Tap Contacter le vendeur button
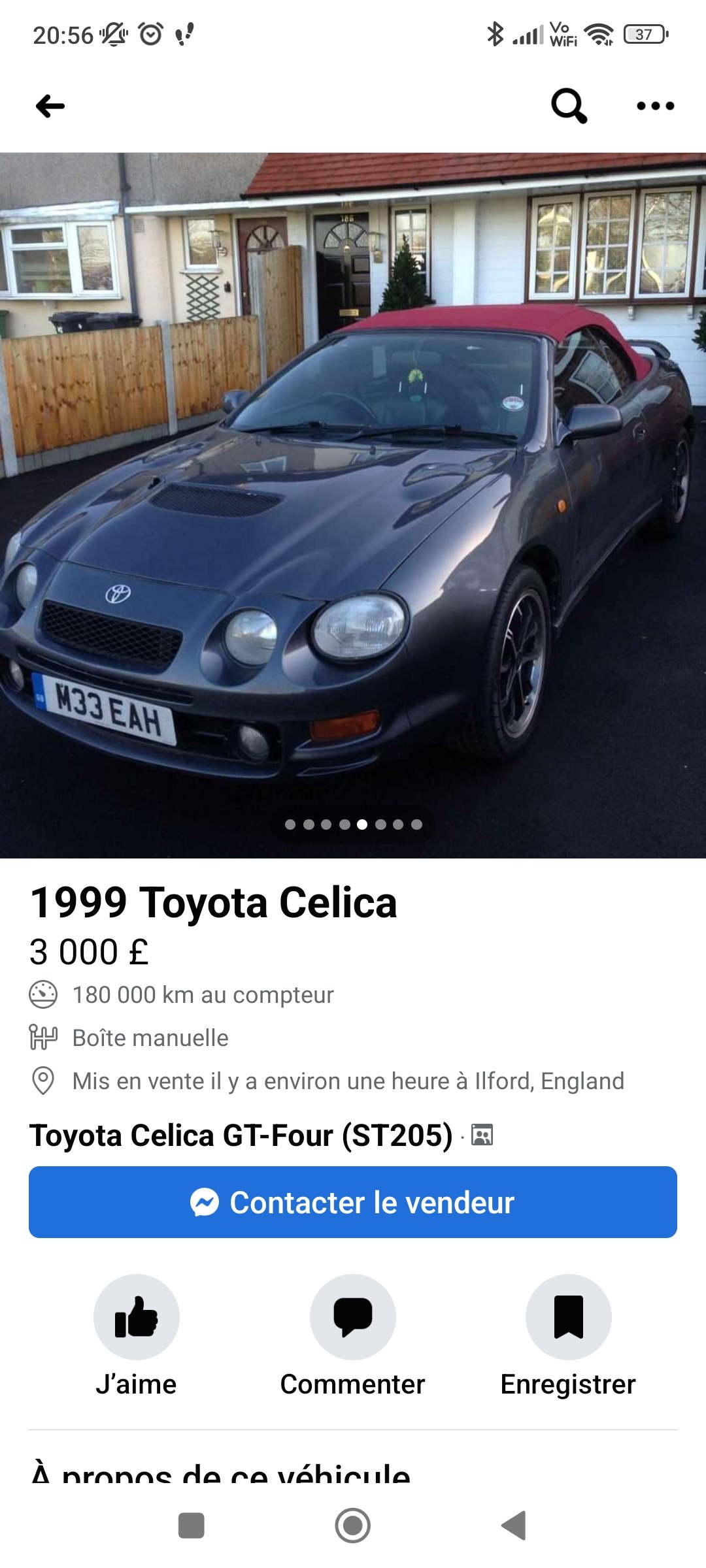Viewport: 706px width, 1568px height. 353,1202
